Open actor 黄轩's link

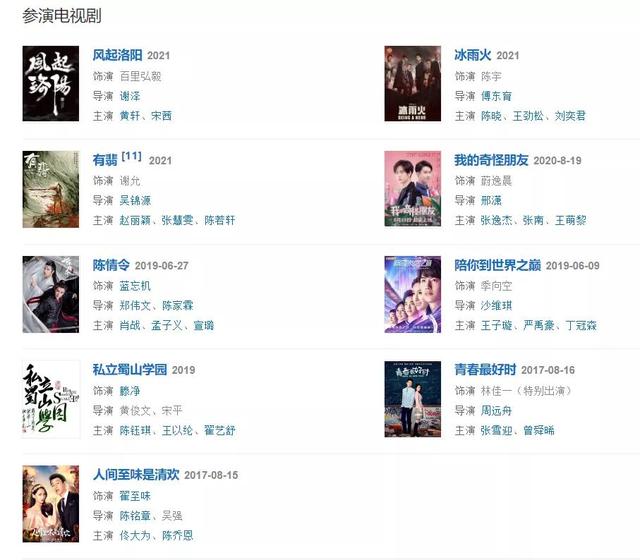pyautogui.click(x=130, y=116)
